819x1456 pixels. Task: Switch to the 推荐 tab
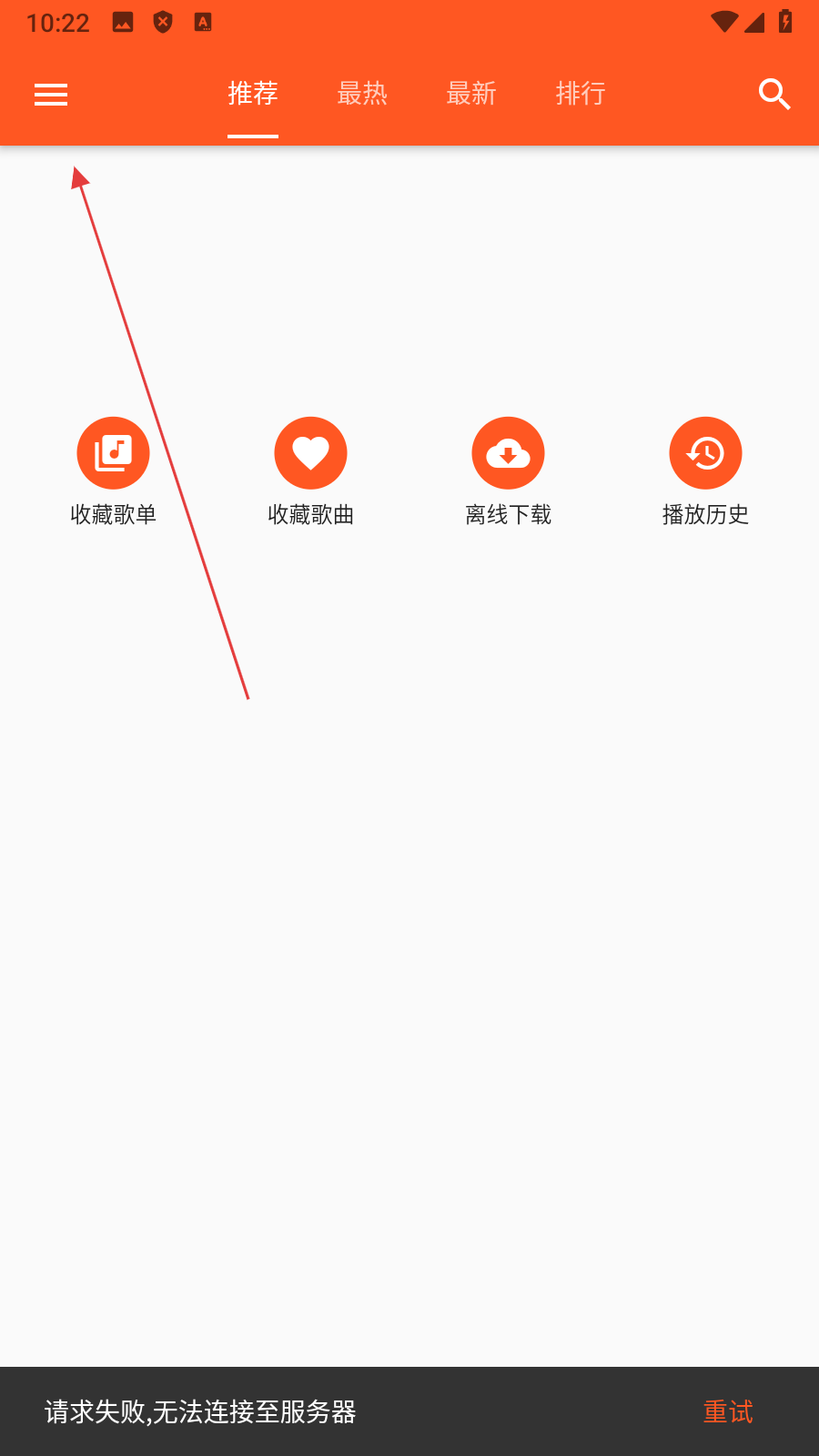pos(253,94)
